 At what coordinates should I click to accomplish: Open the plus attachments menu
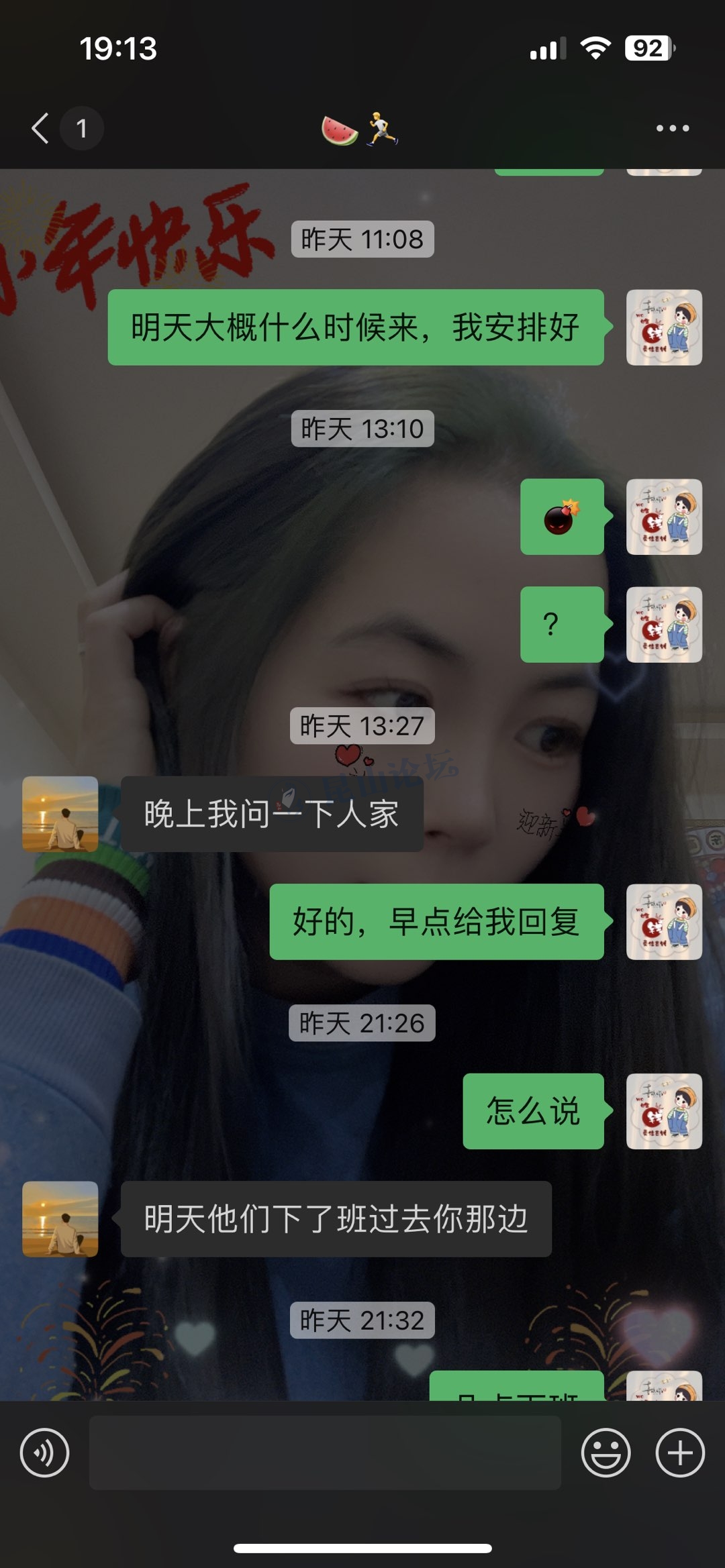[x=679, y=1453]
